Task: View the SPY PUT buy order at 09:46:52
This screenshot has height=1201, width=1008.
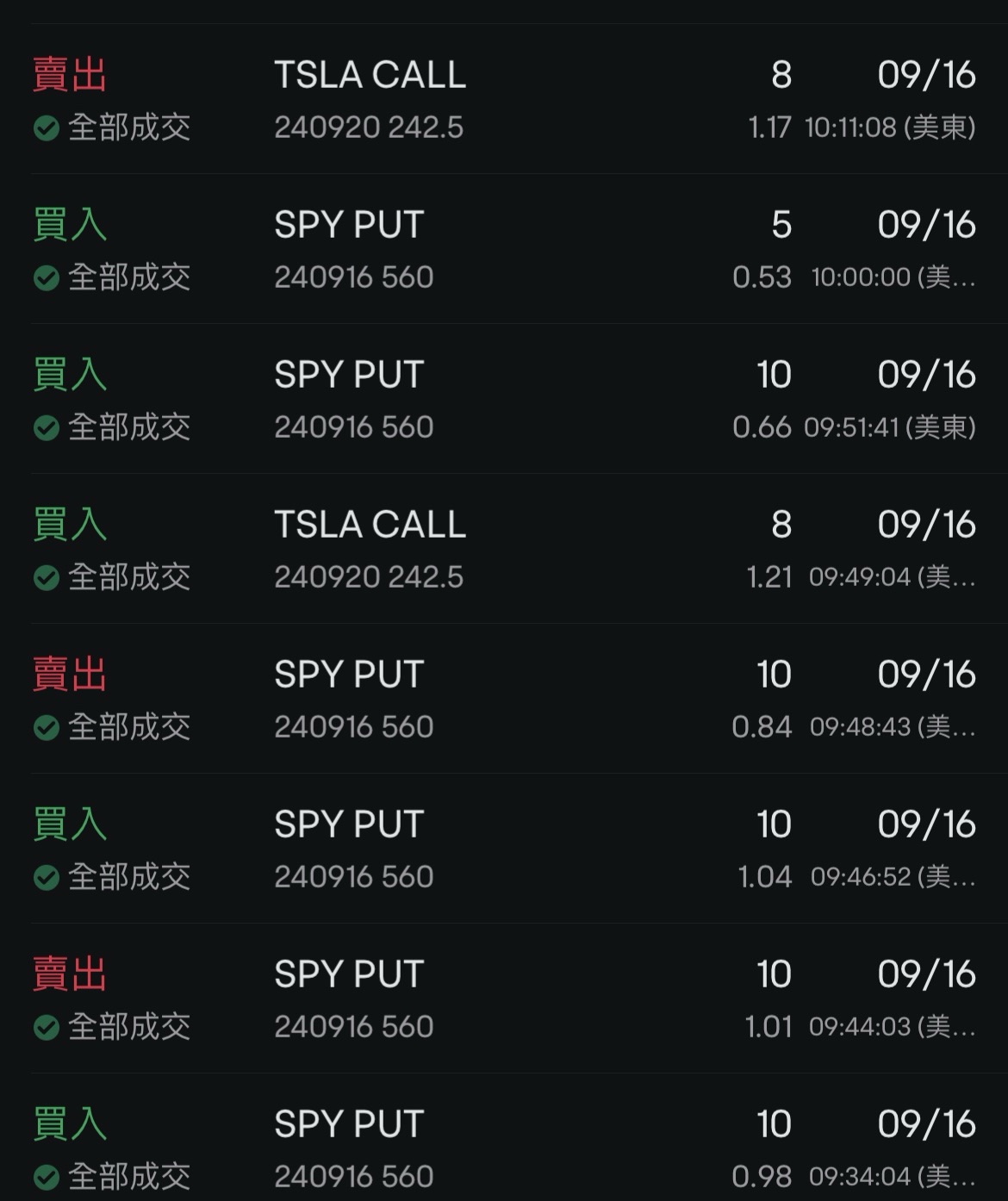Action: (504, 849)
